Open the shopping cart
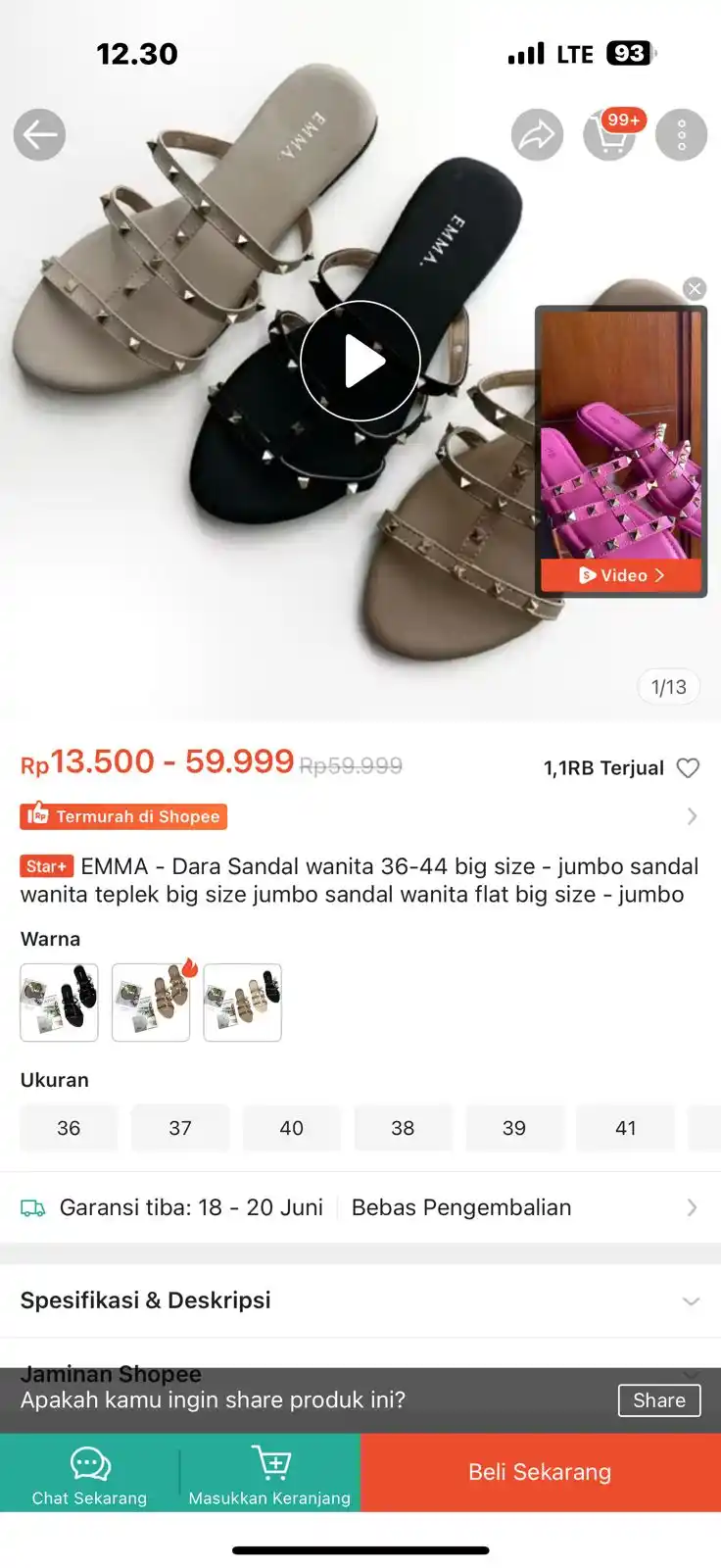Screen dimensions: 721x1568 609,134
